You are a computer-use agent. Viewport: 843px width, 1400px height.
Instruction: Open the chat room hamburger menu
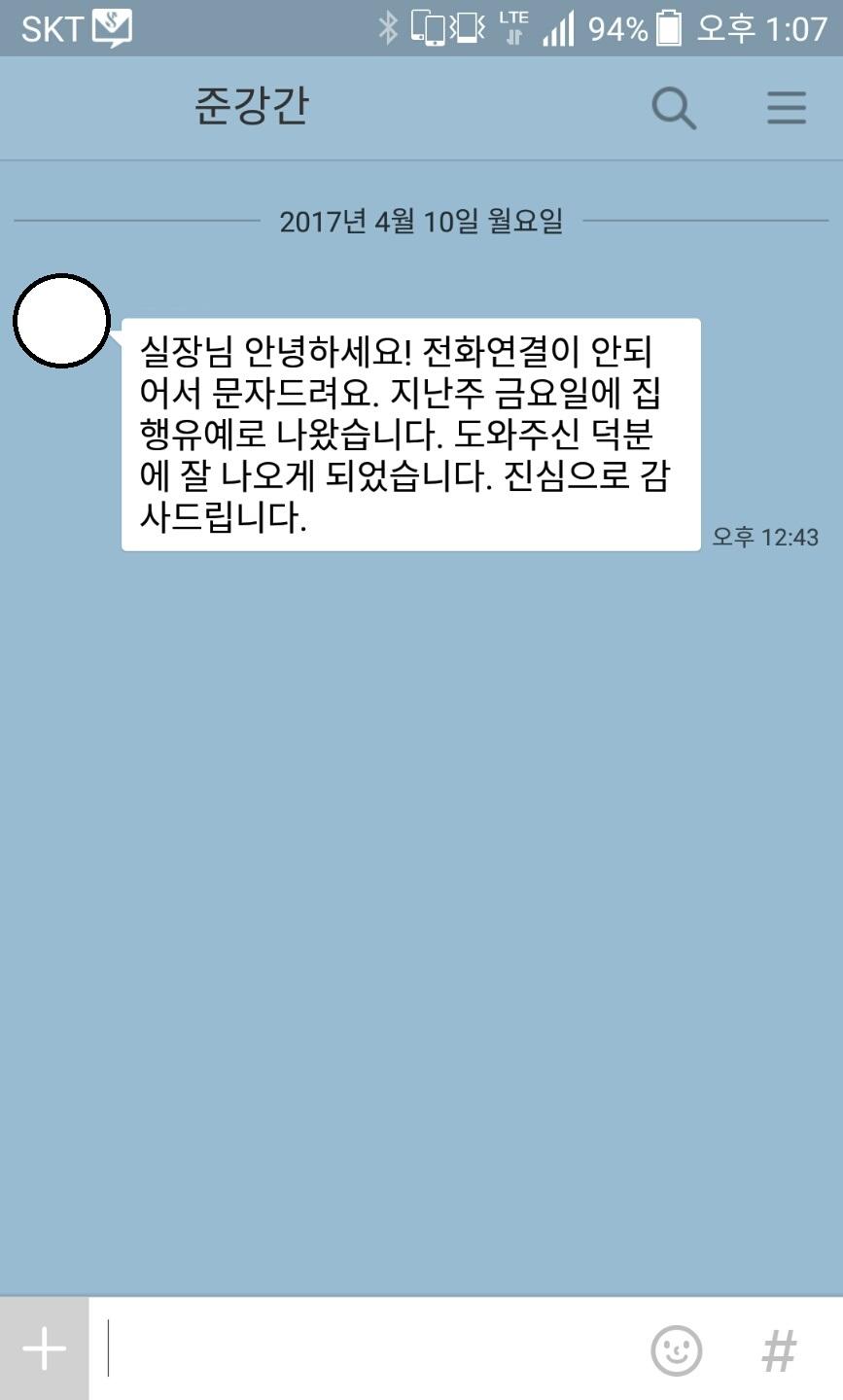(787, 108)
